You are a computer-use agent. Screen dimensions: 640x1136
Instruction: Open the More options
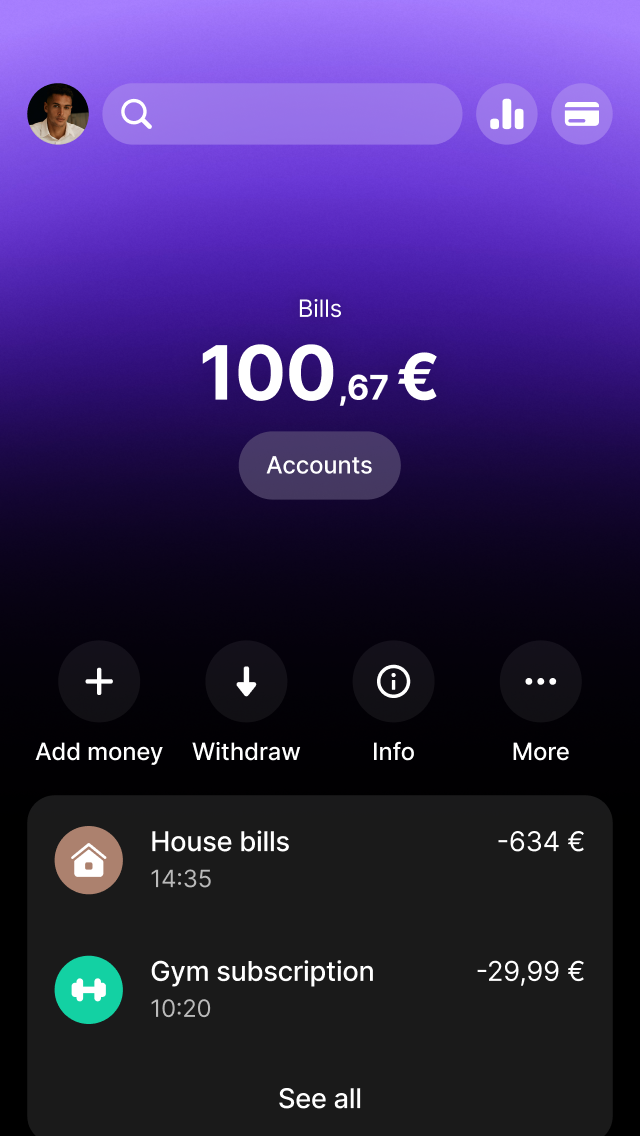pos(541,682)
